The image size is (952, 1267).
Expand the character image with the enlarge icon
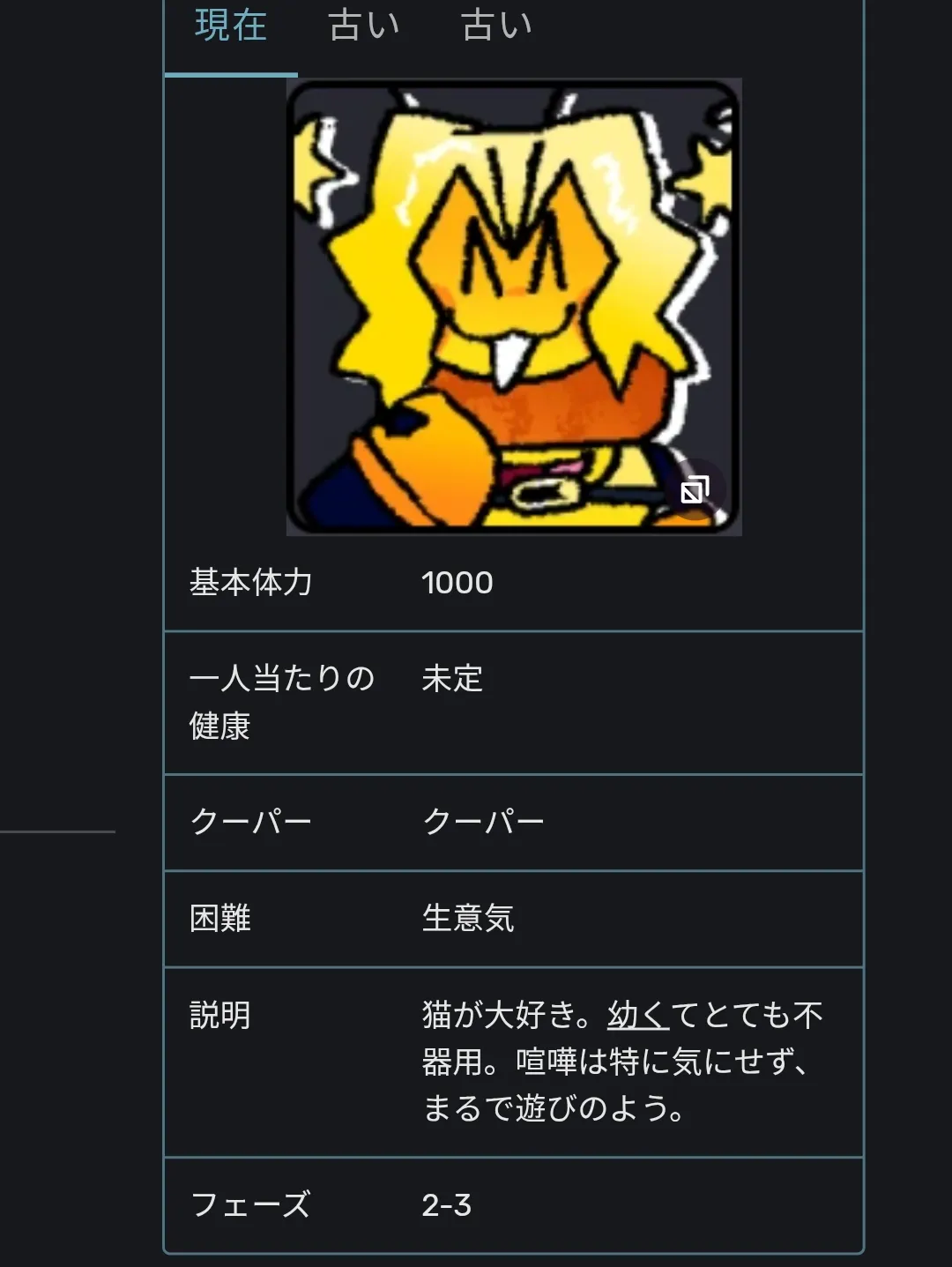pyautogui.click(x=695, y=489)
